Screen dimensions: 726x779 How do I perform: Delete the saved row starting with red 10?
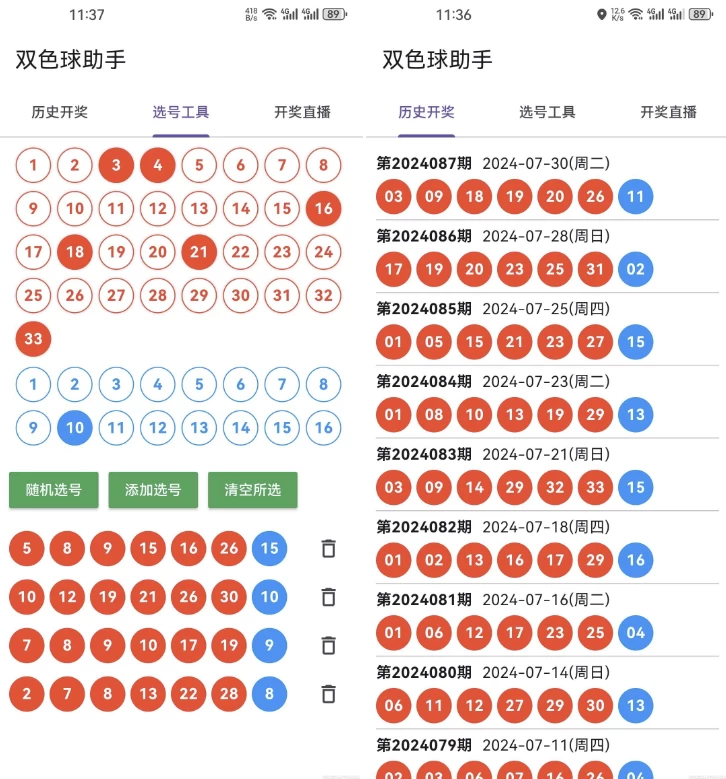click(x=328, y=597)
